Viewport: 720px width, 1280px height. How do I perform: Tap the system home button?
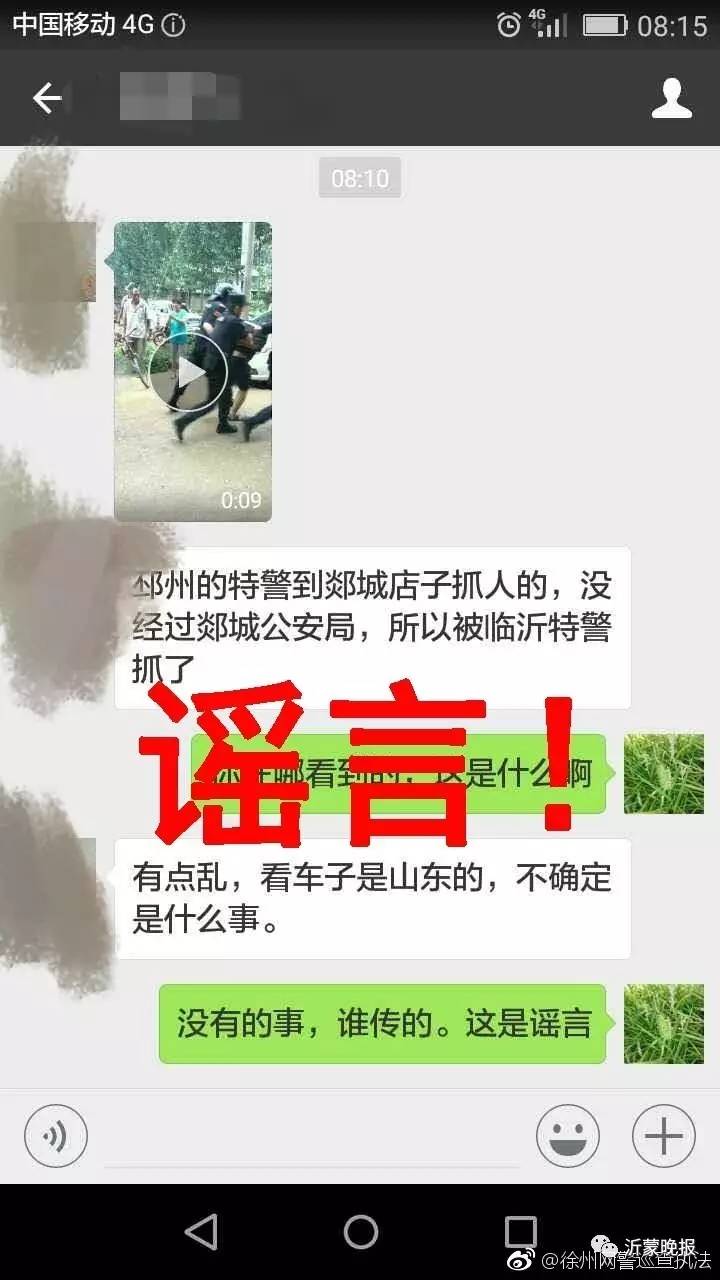tap(360, 1231)
